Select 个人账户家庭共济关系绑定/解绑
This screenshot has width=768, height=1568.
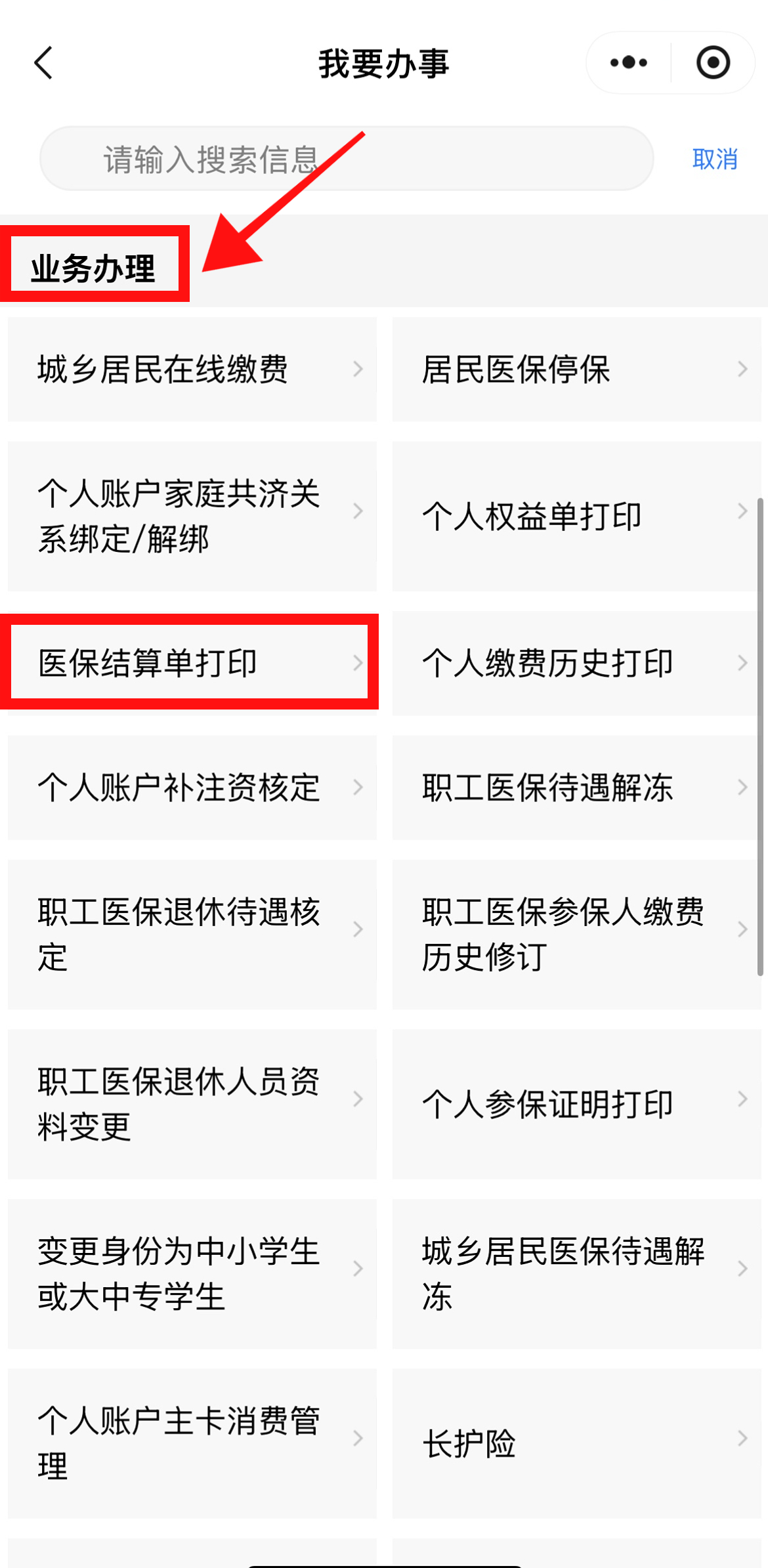pos(192,516)
